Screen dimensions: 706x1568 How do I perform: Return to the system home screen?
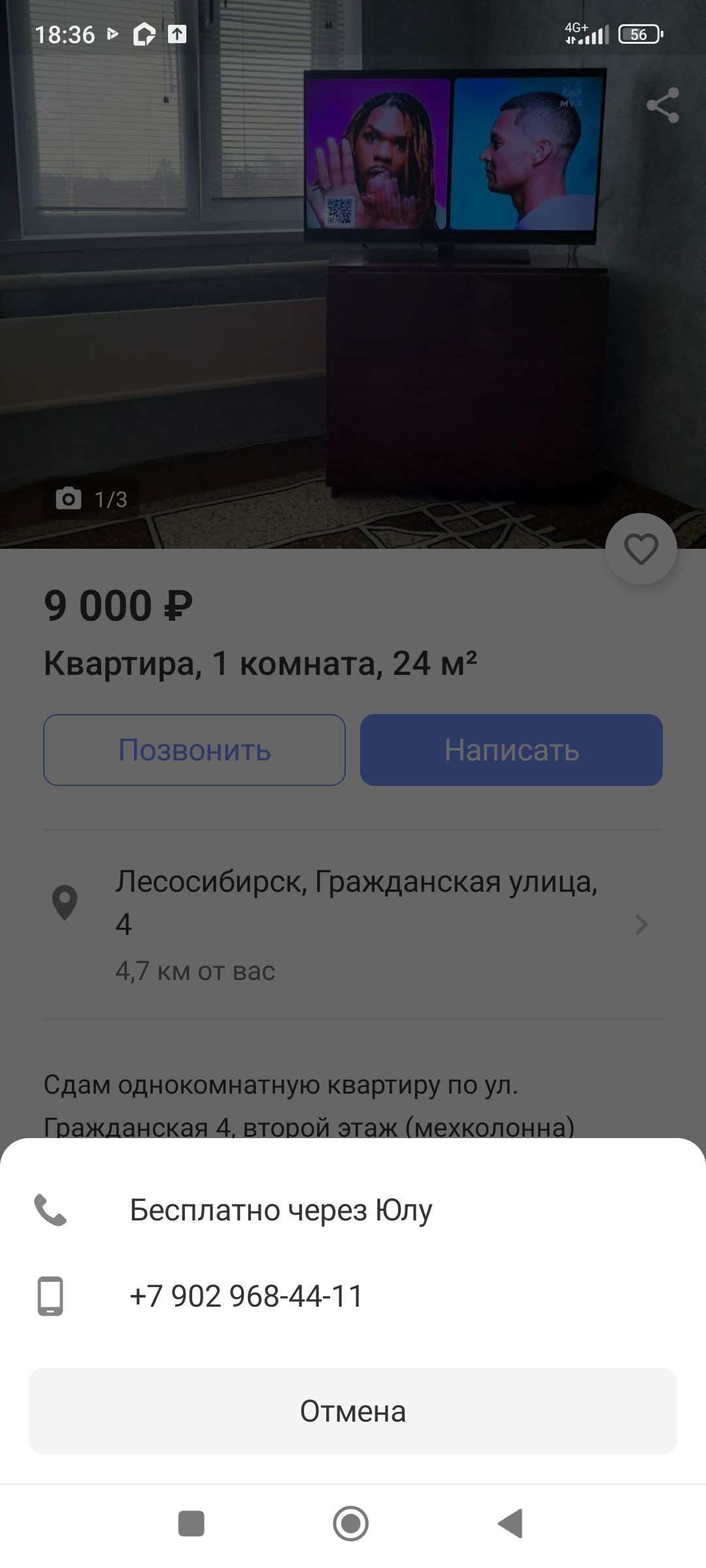tap(351, 1524)
